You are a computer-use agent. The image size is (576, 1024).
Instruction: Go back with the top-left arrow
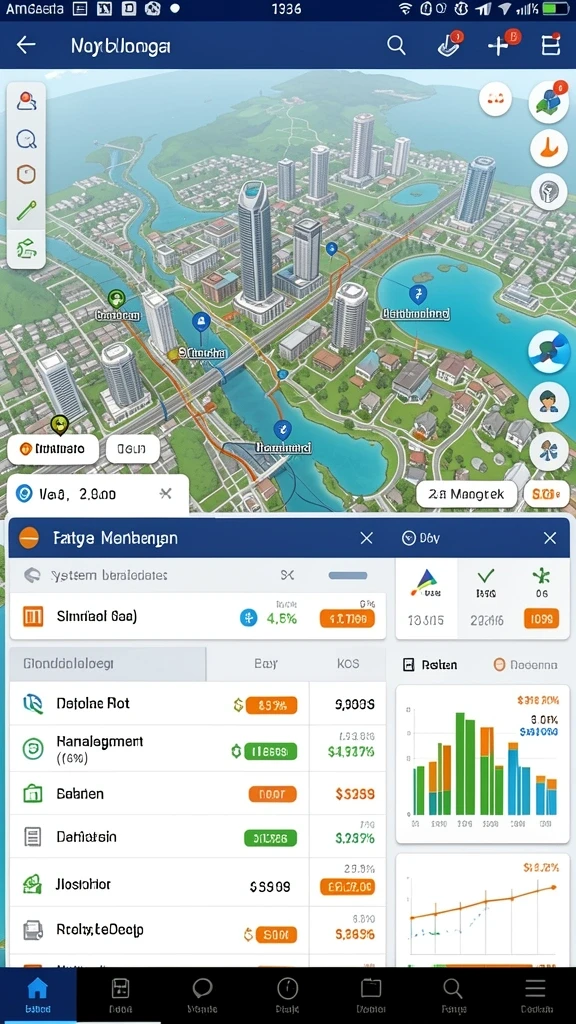pyautogui.click(x=25, y=45)
